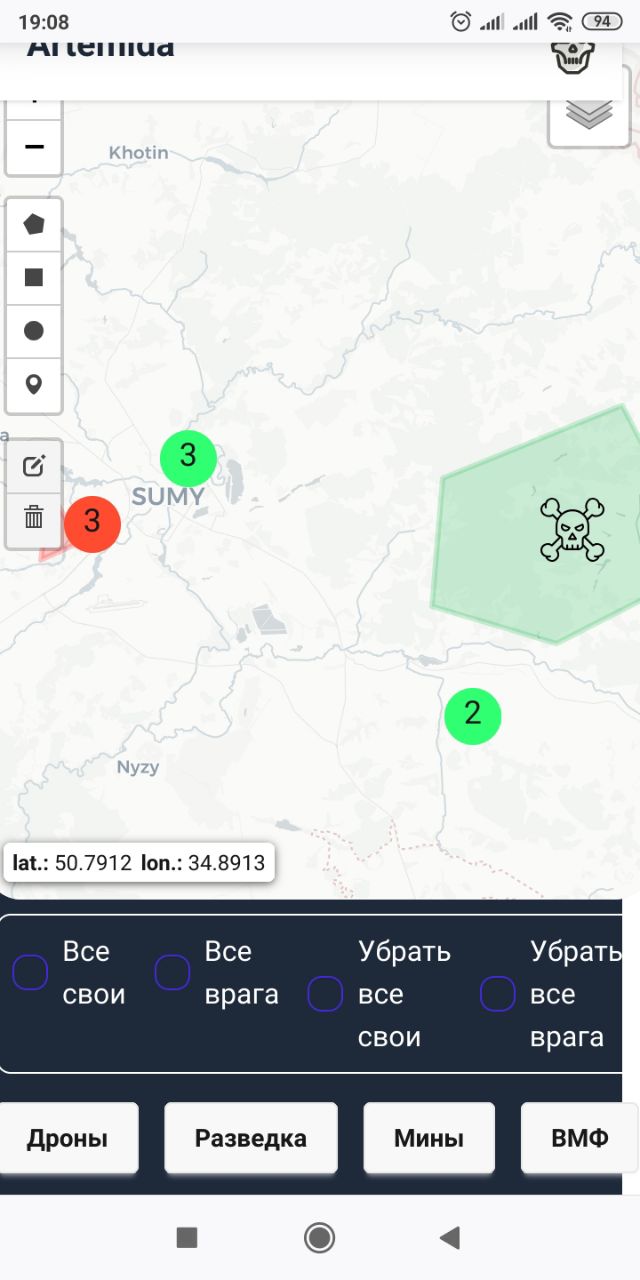Check the "Убрать все свои" checkbox
Image resolution: width=640 pixels, height=1280 pixels.
tap(325, 994)
